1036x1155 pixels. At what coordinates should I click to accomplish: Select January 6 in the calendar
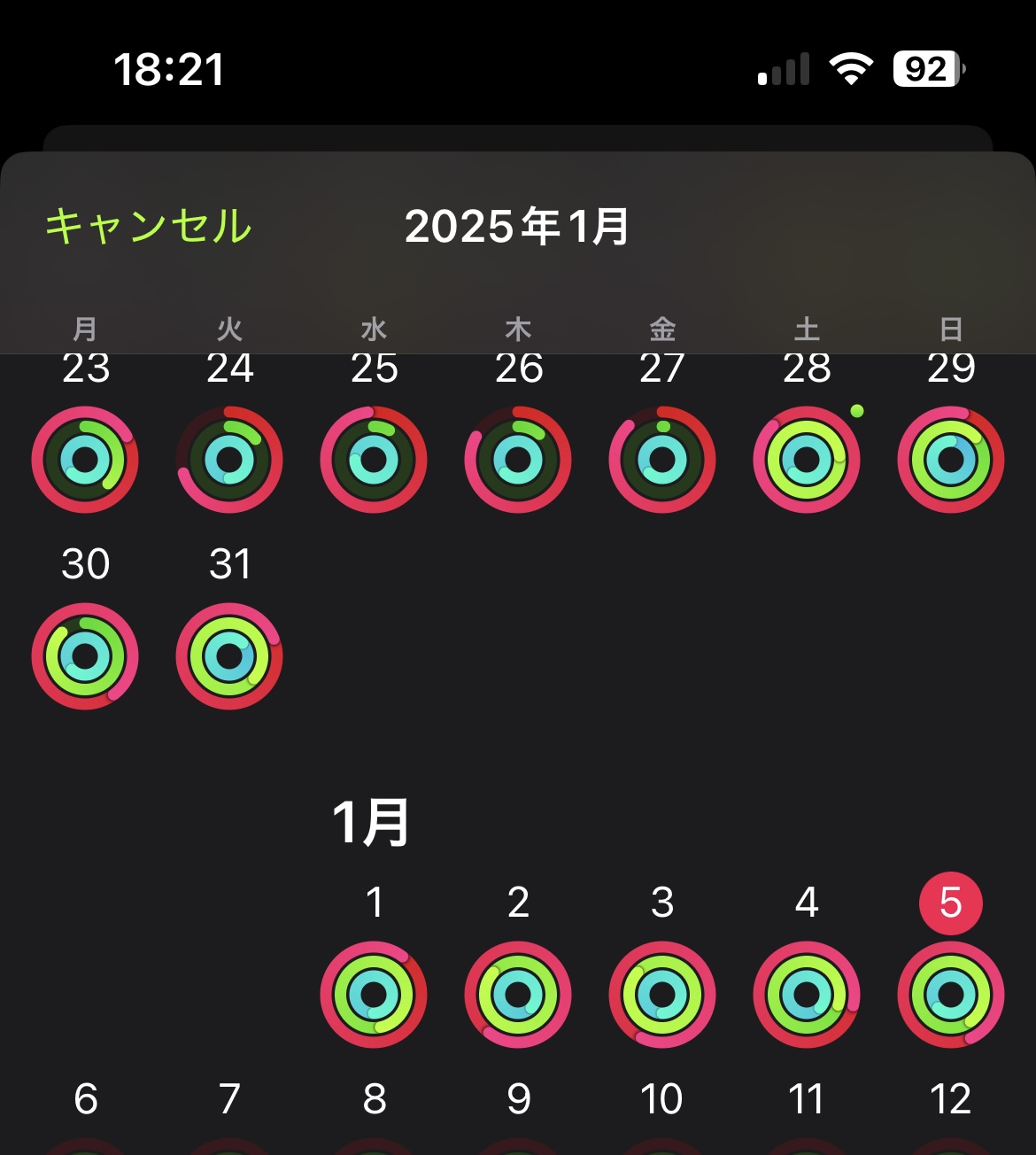click(x=85, y=1100)
